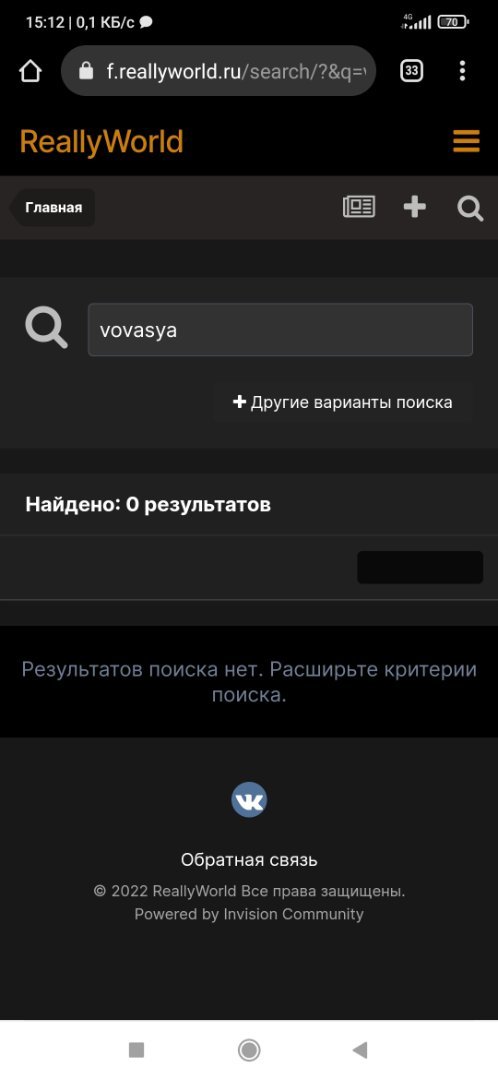Viewport: 498px width, 1080px height.
Task: Open the hamburger menu on ReallyWorld
Action: 466,141
